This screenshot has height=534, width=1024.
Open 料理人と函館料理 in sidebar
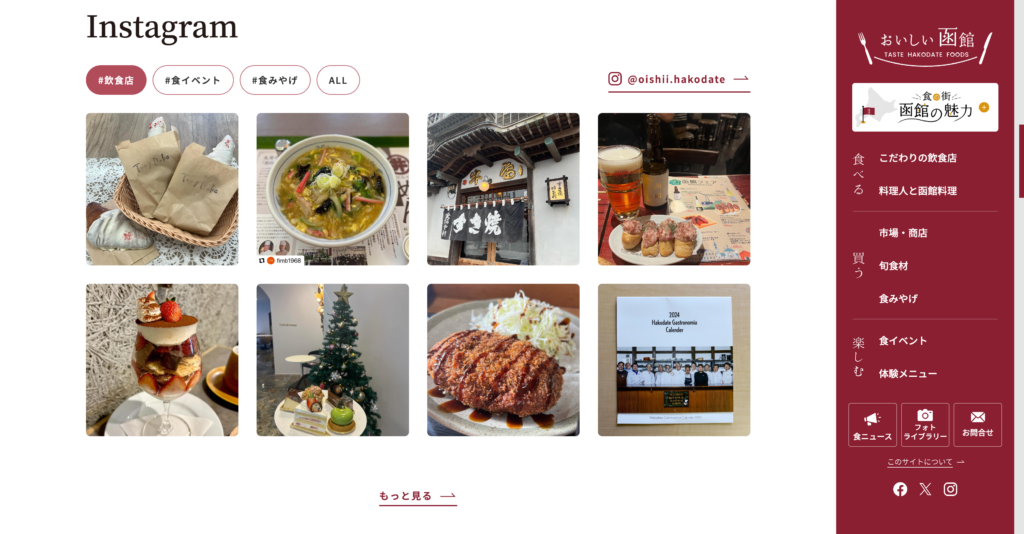[x=917, y=190]
